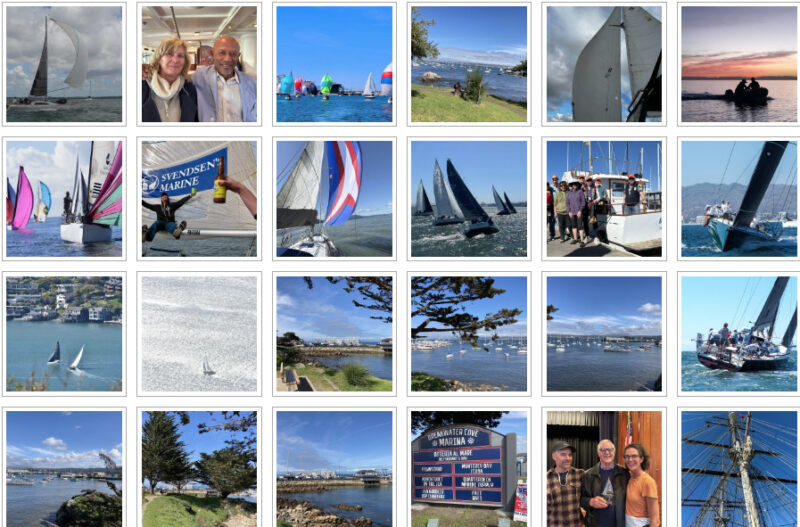View the dark-sailed boats racing photo
Image resolution: width=800 pixels, height=527 pixels.
pos(468,198)
